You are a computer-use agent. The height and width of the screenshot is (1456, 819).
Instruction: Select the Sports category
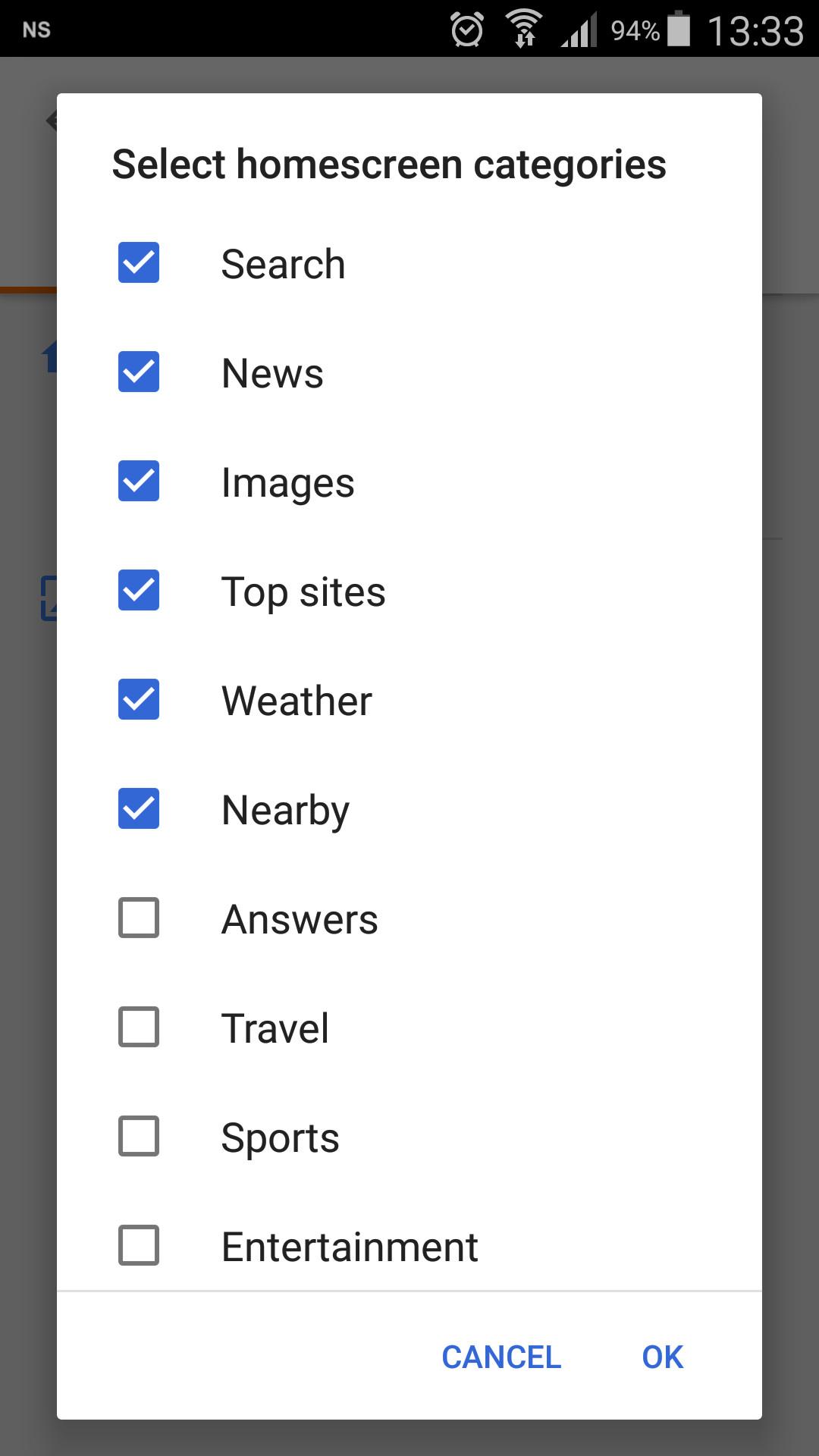point(139,1137)
